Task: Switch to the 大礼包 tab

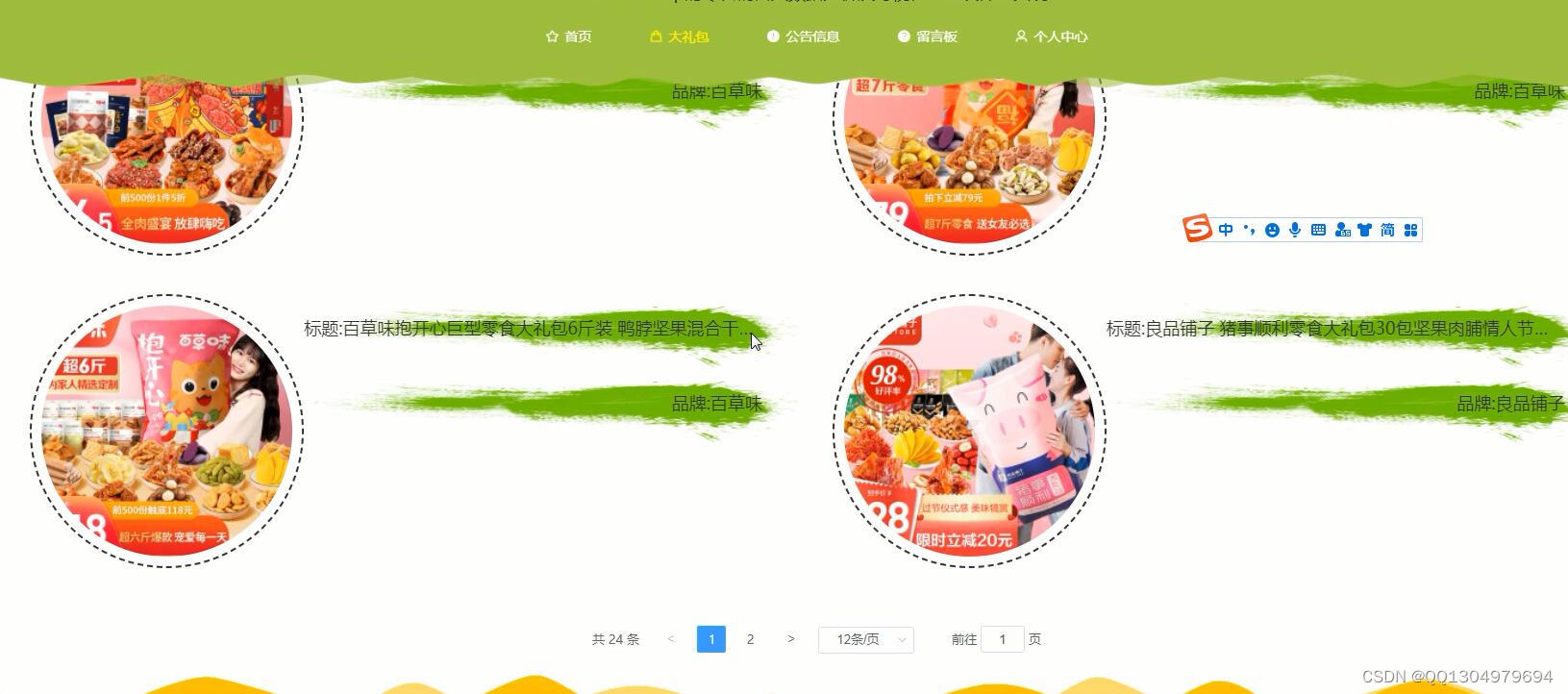Action: click(x=680, y=37)
